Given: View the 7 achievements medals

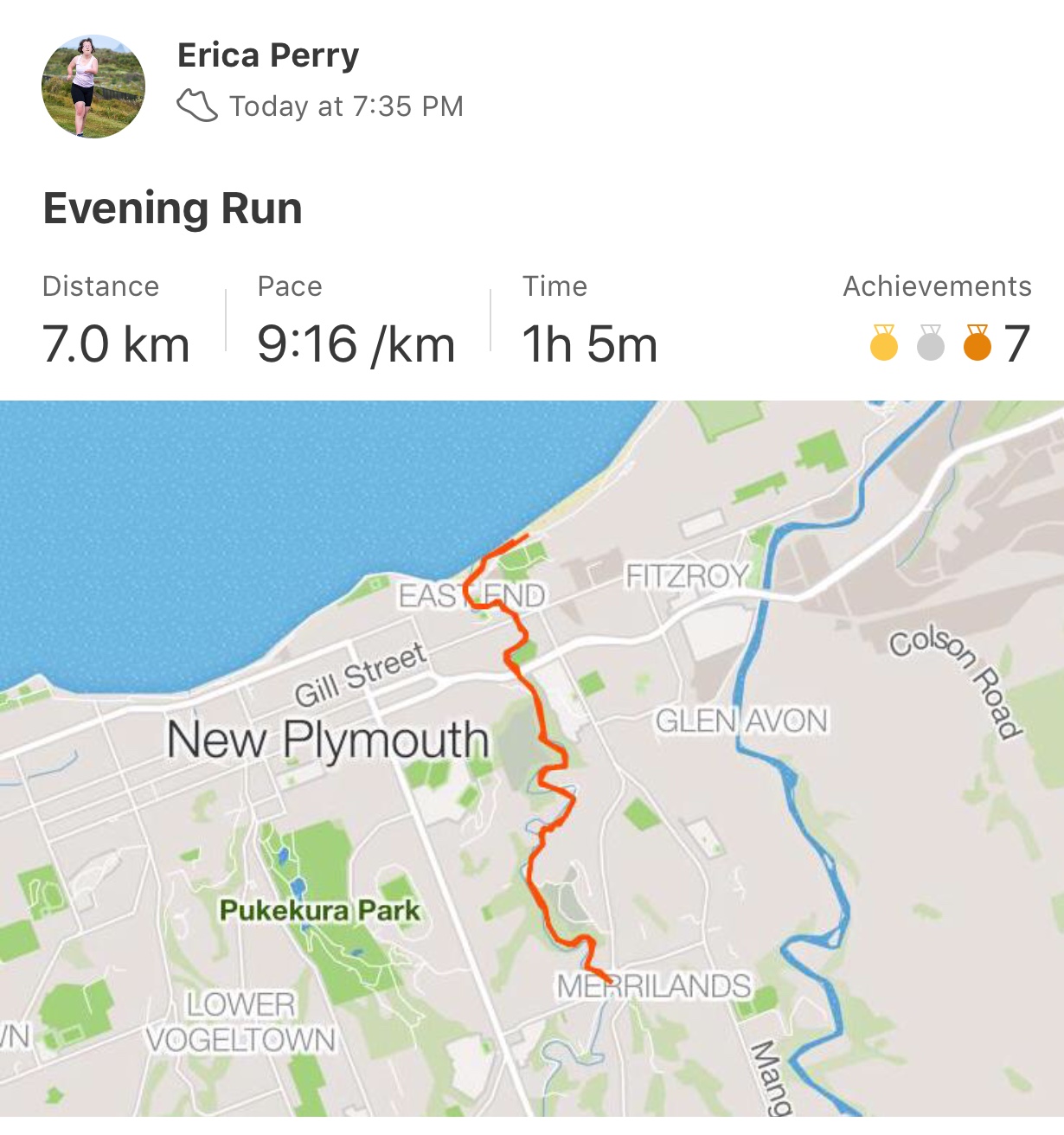Looking at the screenshot, I should tap(949, 343).
